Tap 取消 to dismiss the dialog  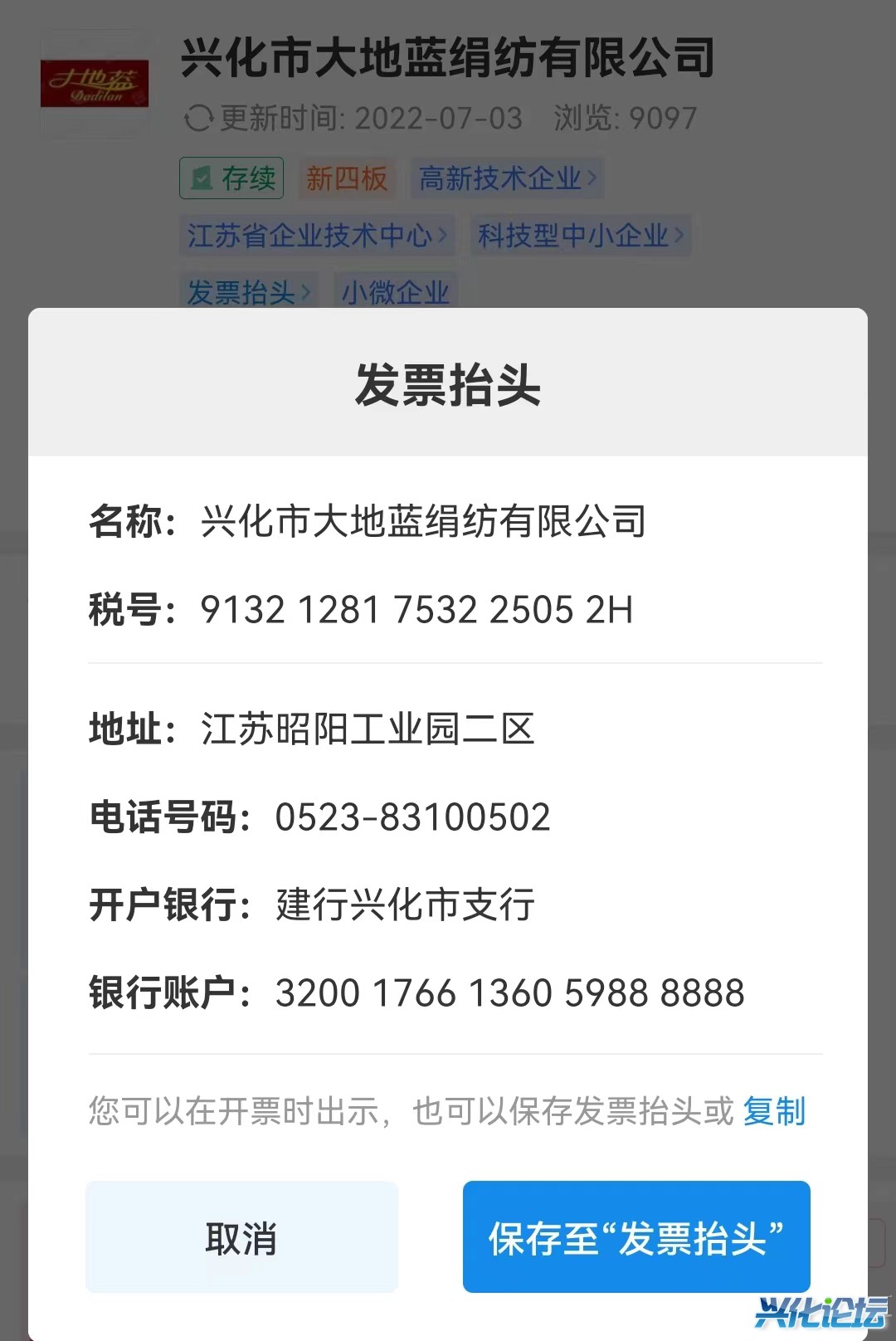[x=241, y=1236]
